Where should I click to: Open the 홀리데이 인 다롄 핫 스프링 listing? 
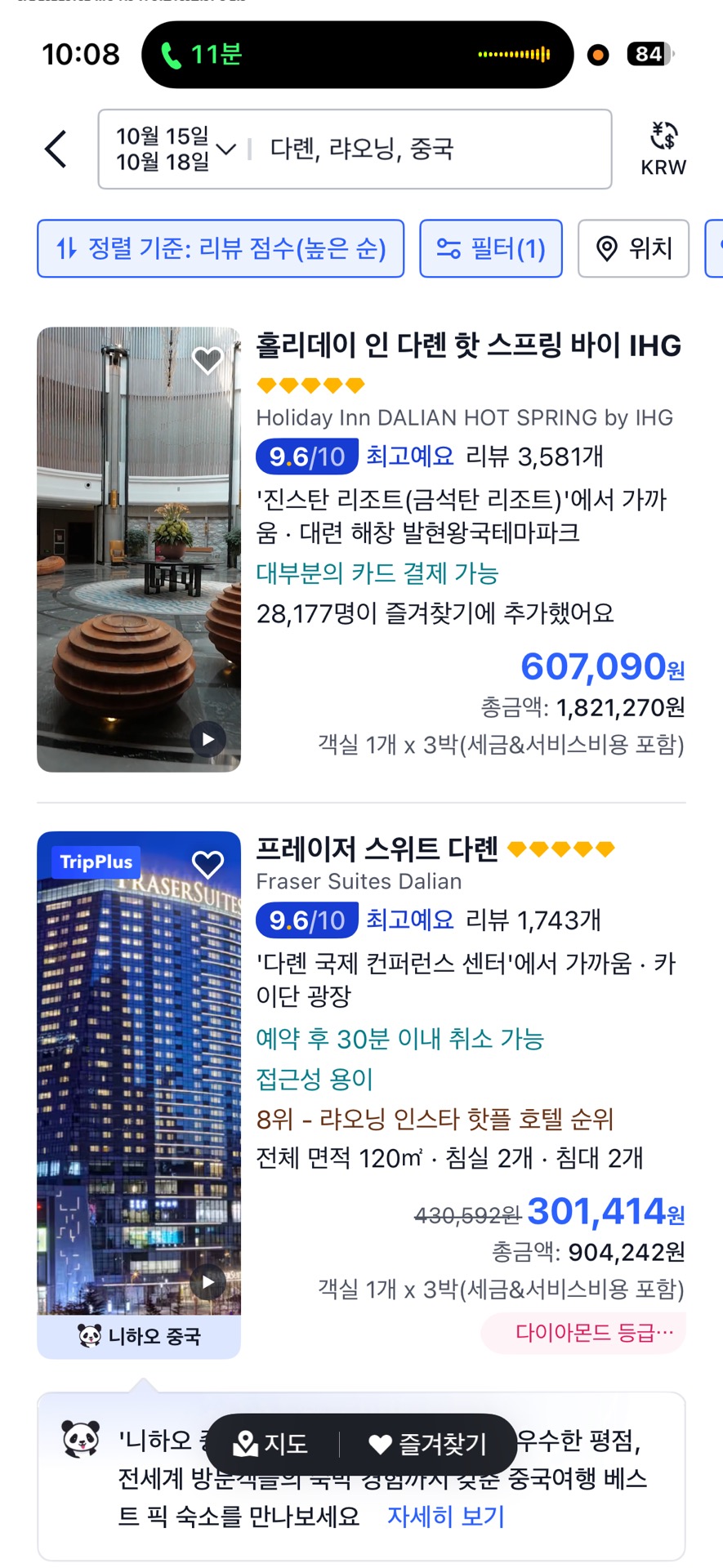pyautogui.click(x=467, y=345)
